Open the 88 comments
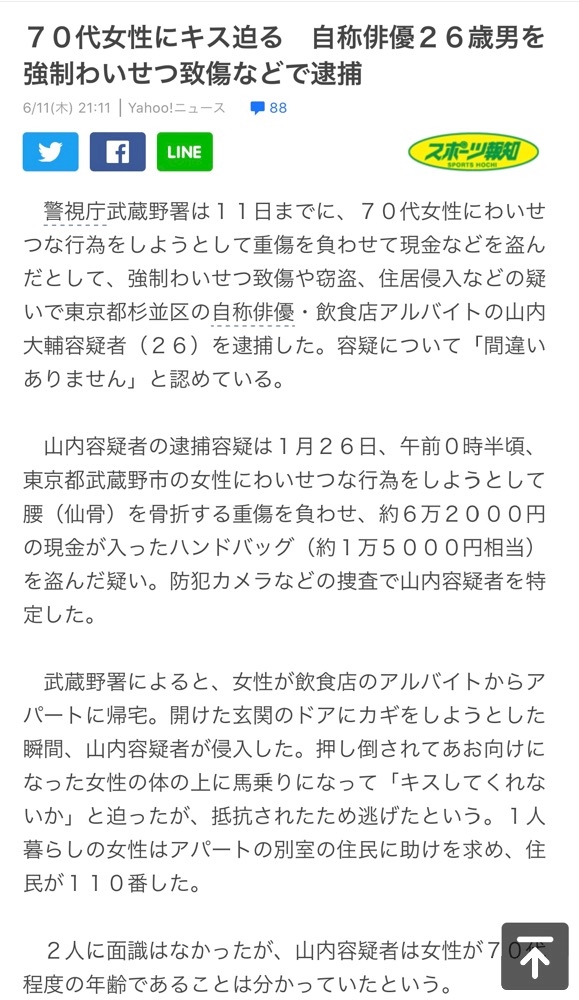The image size is (579, 1000). click(268, 108)
